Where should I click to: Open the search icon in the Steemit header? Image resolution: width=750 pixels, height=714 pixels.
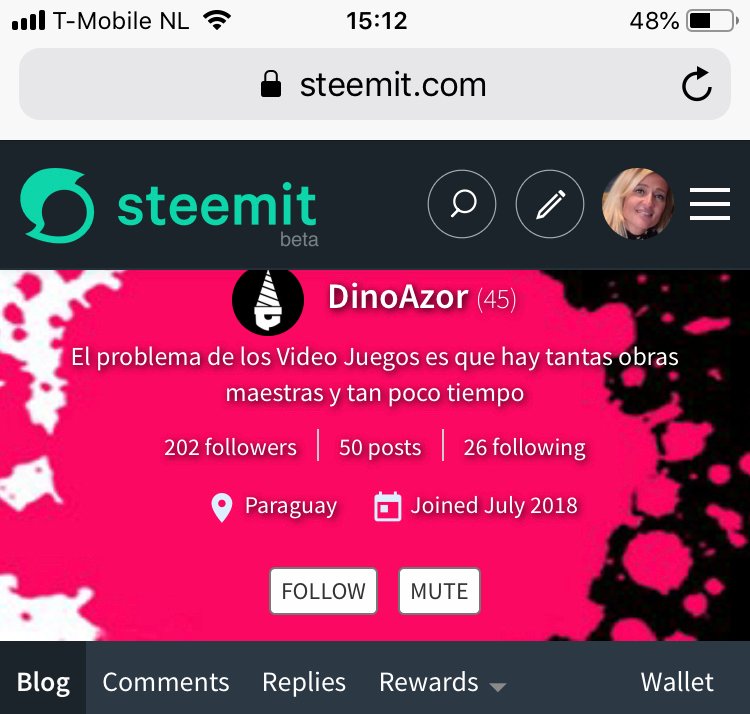pyautogui.click(x=462, y=205)
